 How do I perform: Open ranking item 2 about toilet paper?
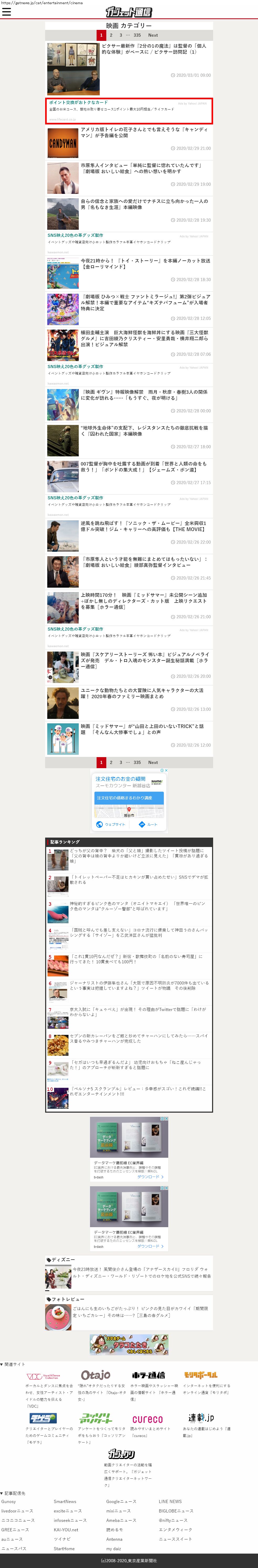click(x=137, y=879)
